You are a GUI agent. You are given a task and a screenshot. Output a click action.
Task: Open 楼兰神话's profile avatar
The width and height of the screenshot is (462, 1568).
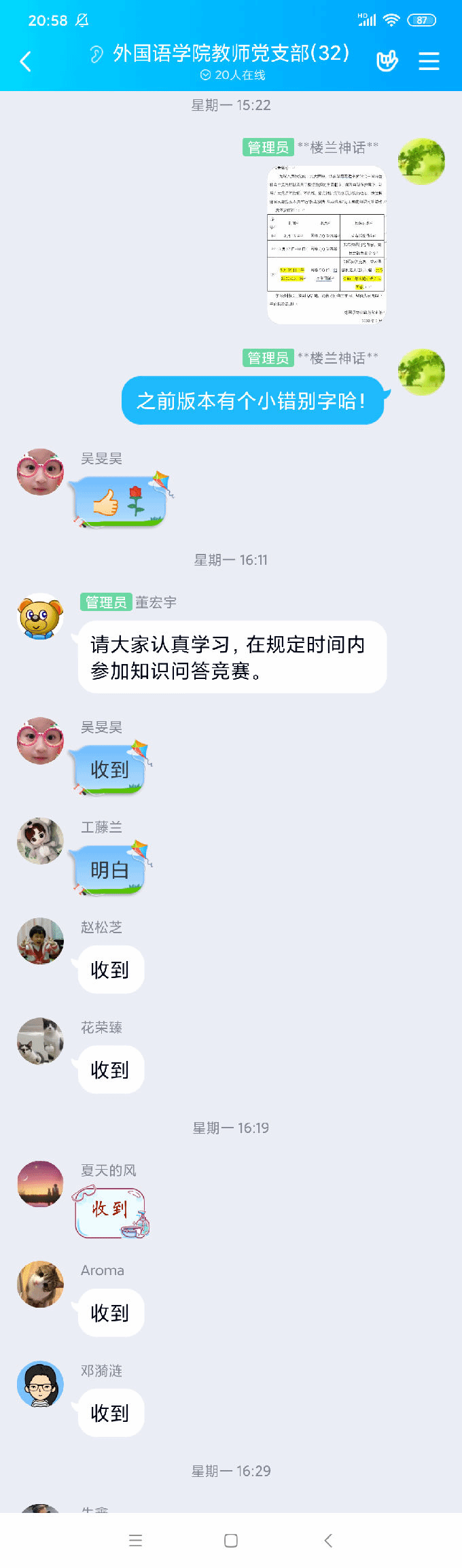(x=421, y=161)
